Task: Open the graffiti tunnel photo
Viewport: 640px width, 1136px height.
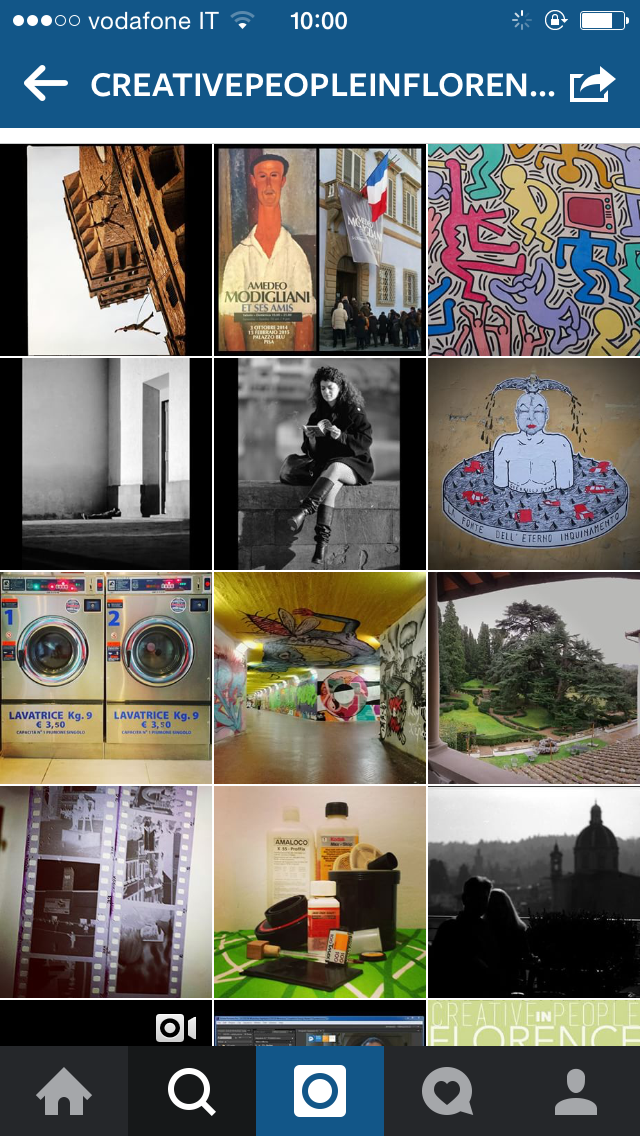Action: [320, 677]
